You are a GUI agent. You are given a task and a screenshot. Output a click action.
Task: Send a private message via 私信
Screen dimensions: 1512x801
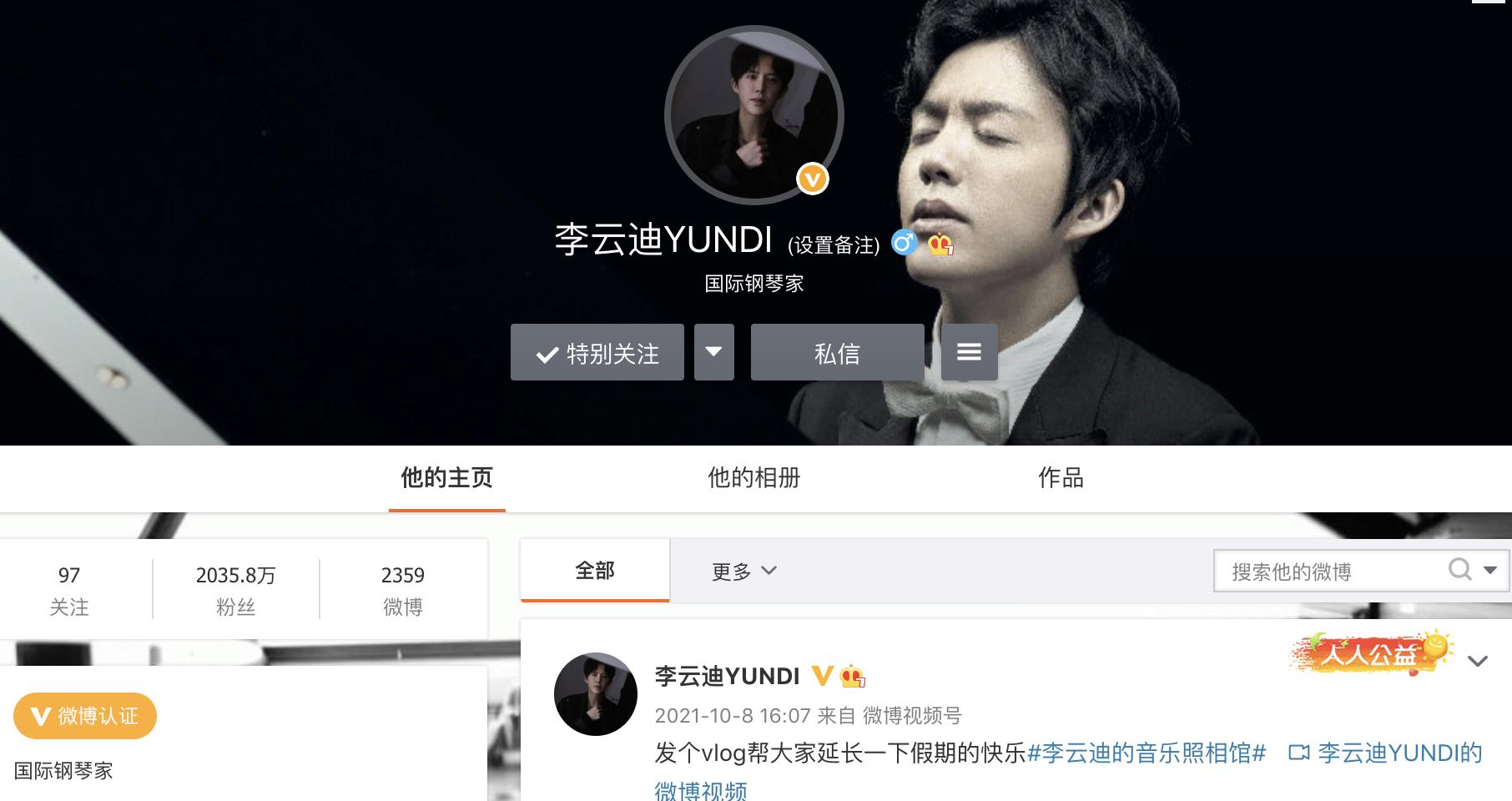pos(837,353)
